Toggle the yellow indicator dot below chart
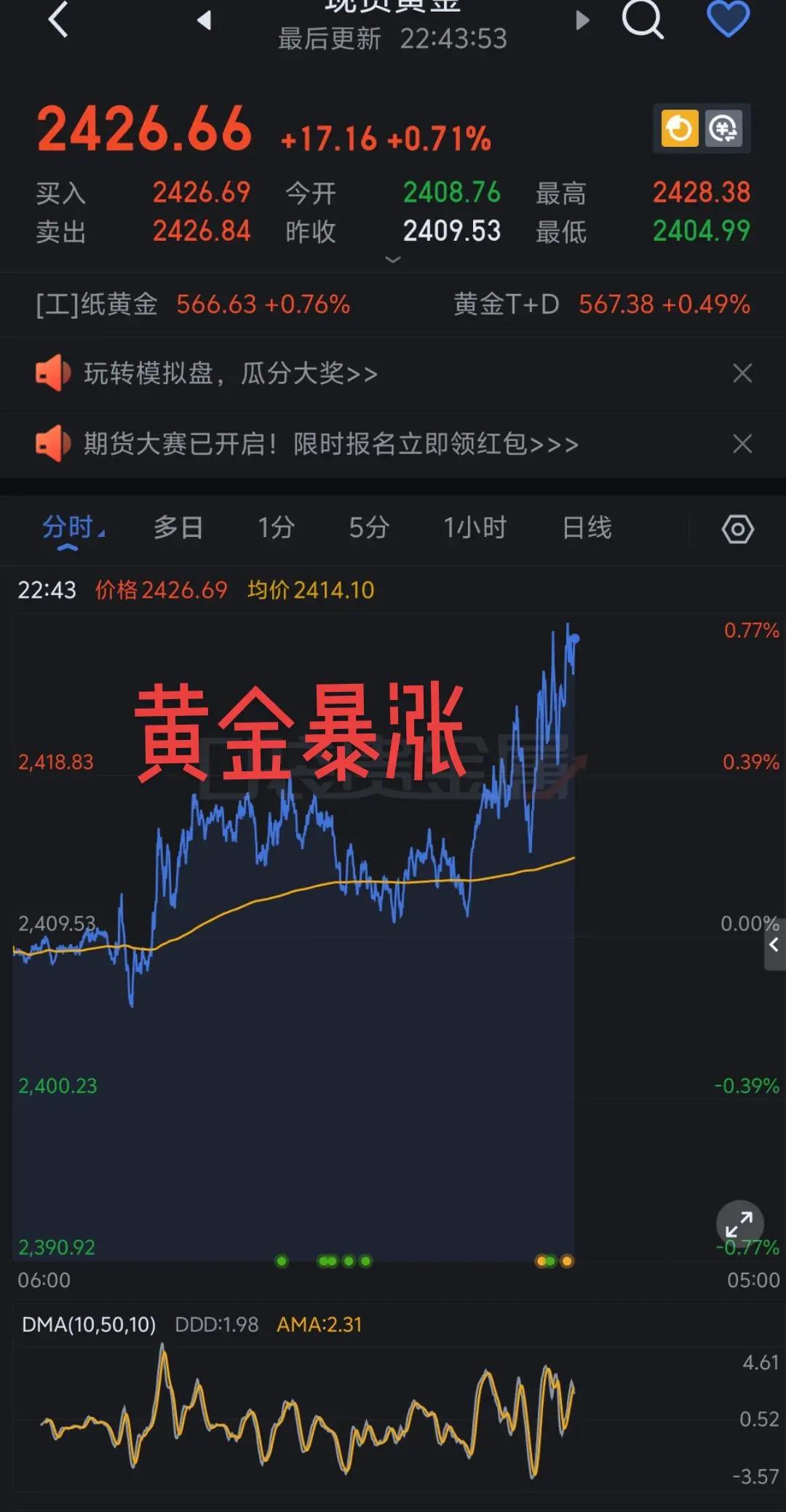Image resolution: width=786 pixels, height=1512 pixels. pos(541,1260)
